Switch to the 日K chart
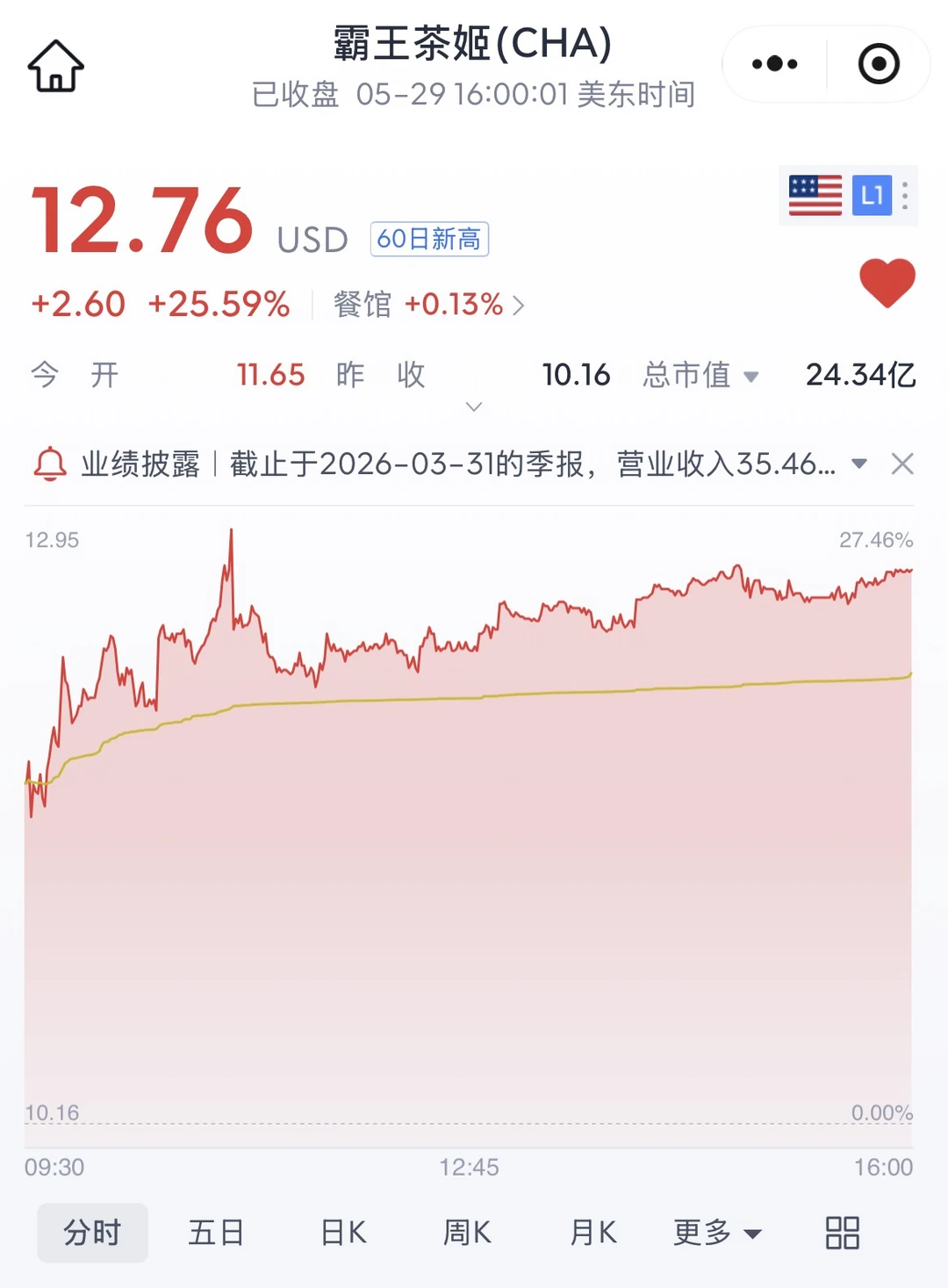 pos(343,1233)
